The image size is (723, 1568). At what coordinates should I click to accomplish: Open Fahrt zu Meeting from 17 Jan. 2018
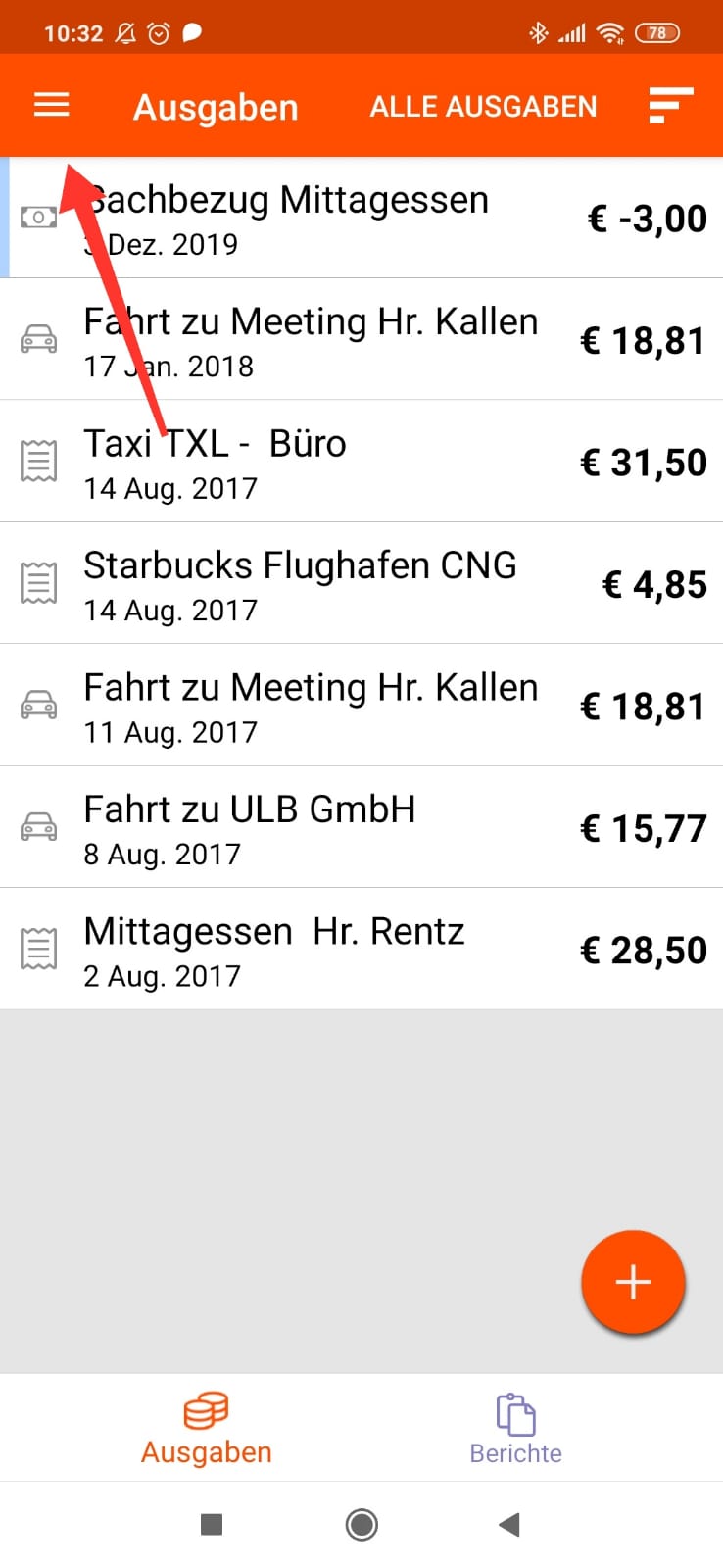pos(361,340)
